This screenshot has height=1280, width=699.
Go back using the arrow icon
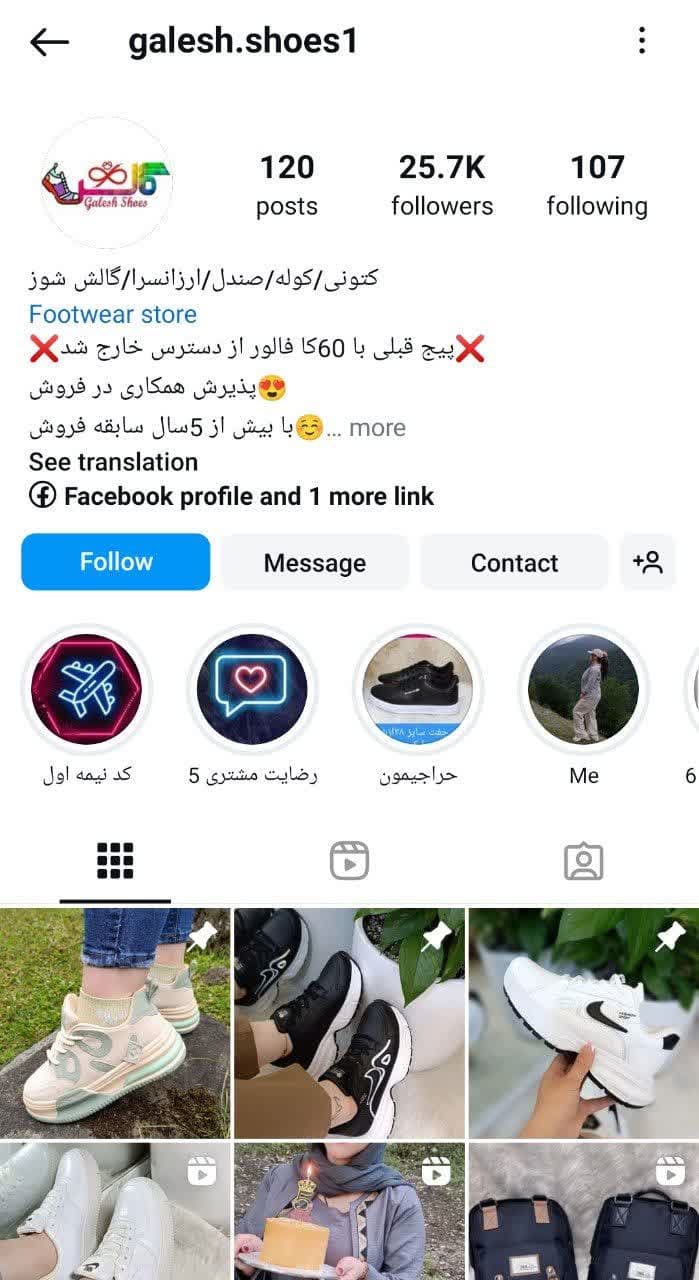tap(49, 41)
